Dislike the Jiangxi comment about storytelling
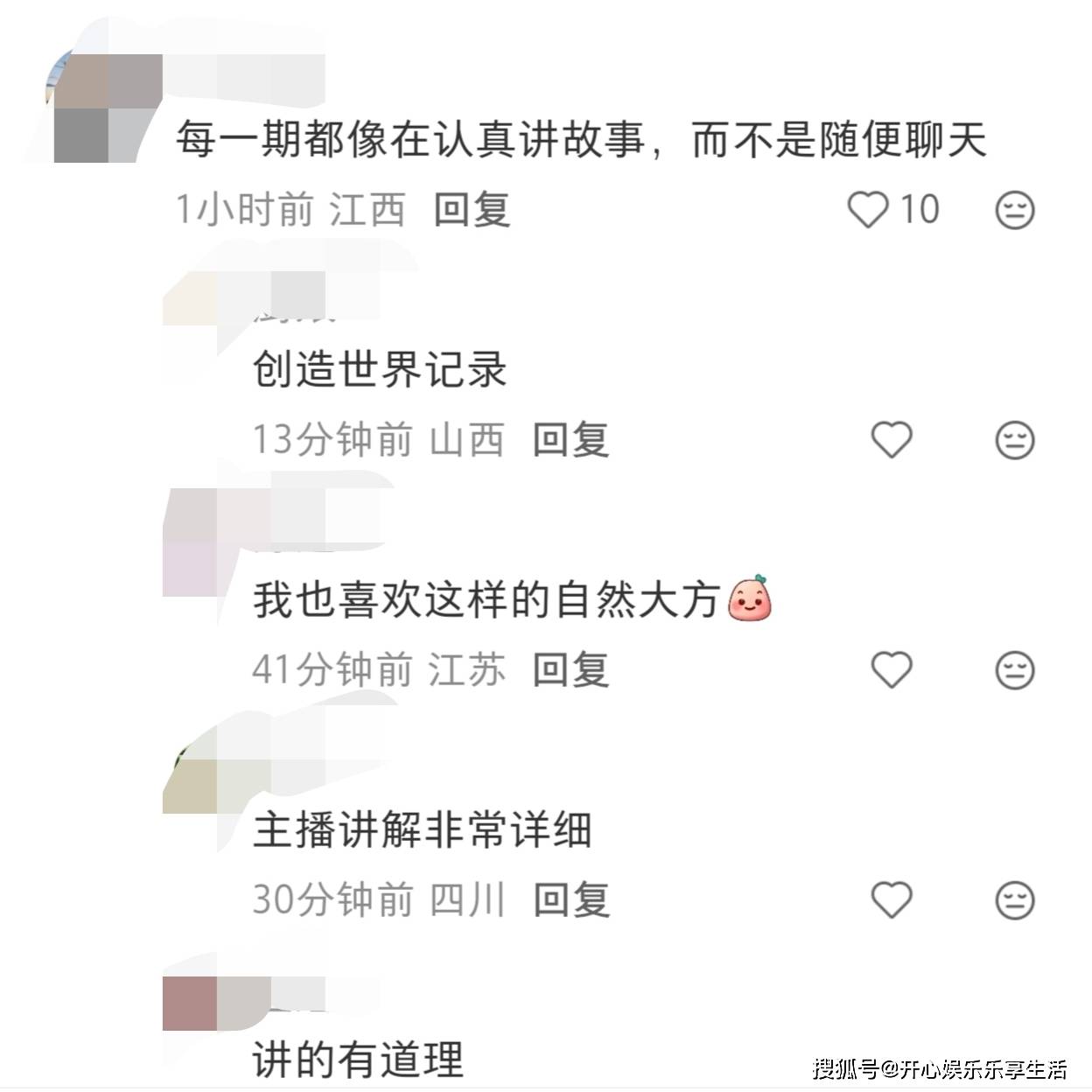1092x1092 pixels. 1015,210
